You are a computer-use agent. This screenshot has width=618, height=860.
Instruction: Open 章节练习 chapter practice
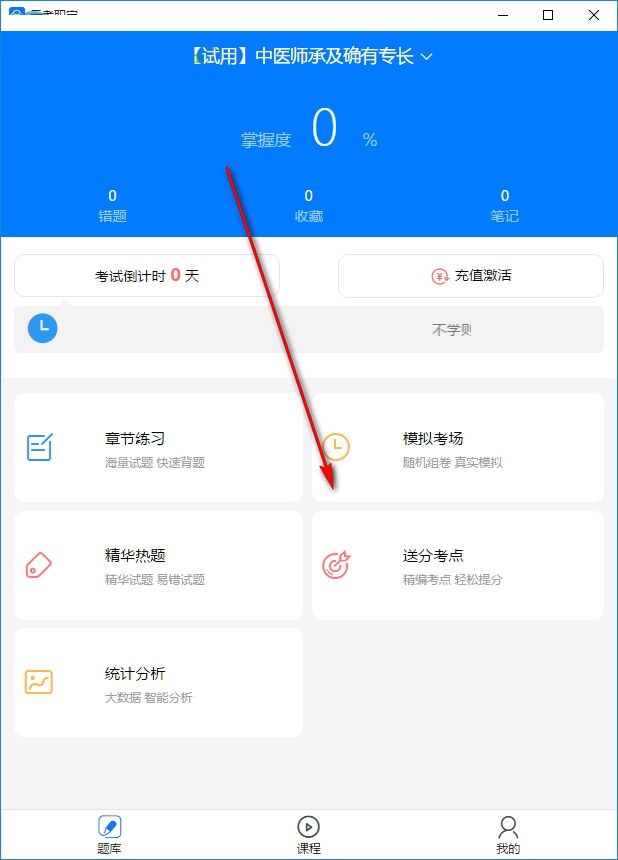click(x=158, y=448)
